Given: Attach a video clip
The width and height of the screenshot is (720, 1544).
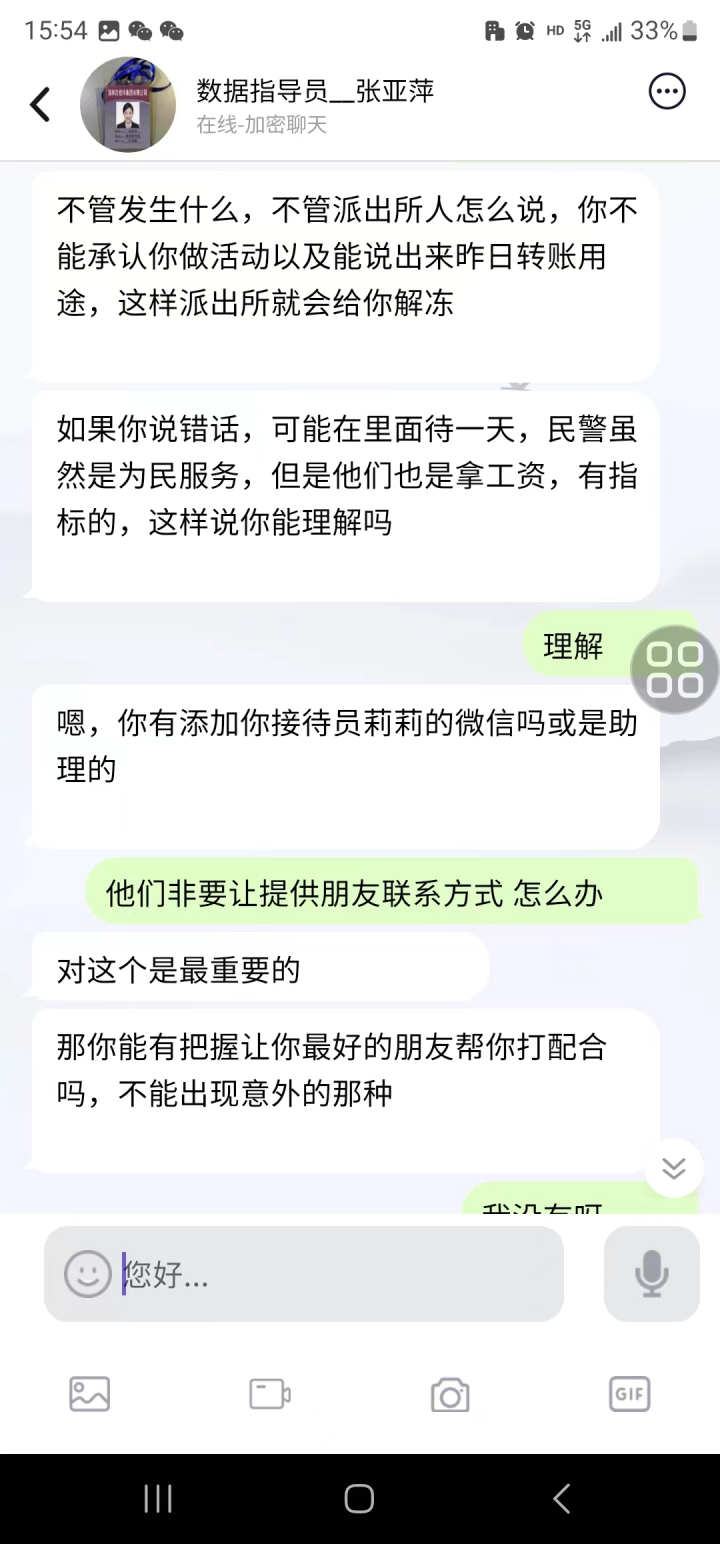Looking at the screenshot, I should click(x=270, y=1393).
